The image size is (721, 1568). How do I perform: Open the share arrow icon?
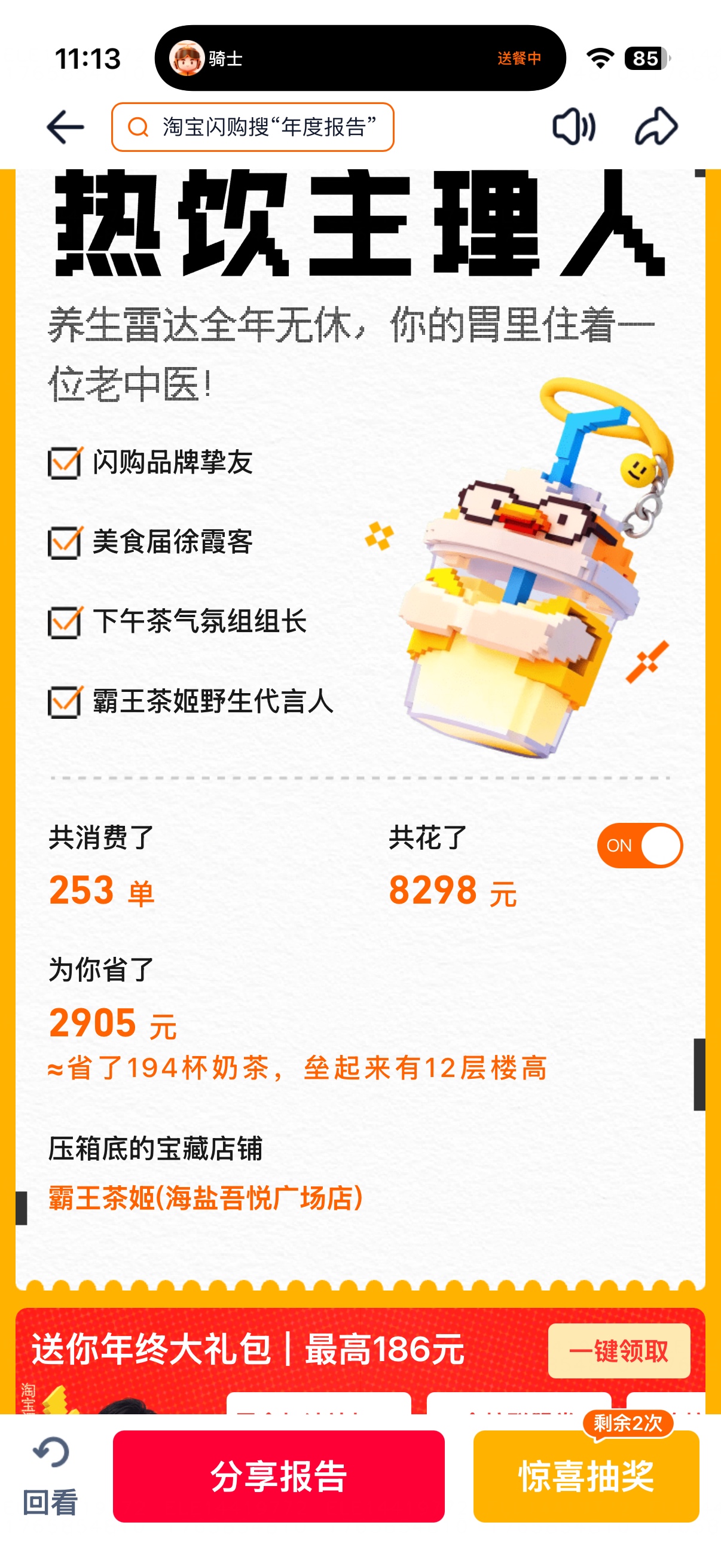656,127
